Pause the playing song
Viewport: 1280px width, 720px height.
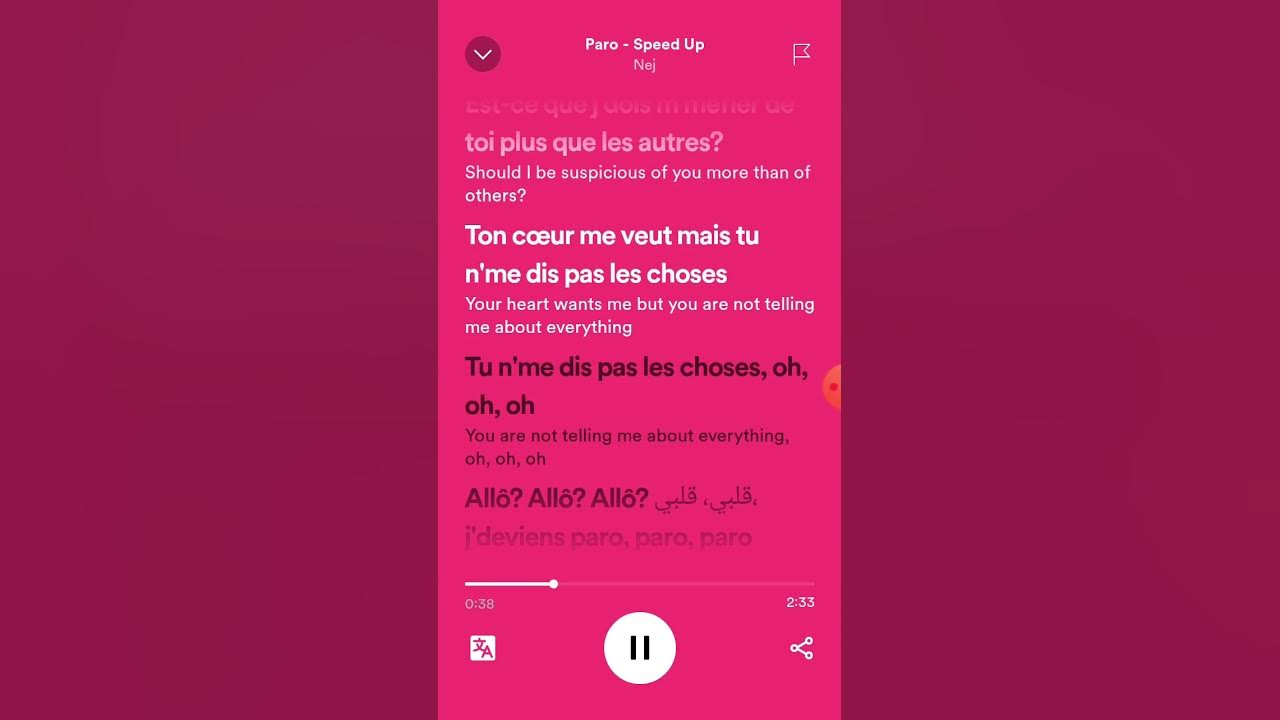click(x=640, y=648)
